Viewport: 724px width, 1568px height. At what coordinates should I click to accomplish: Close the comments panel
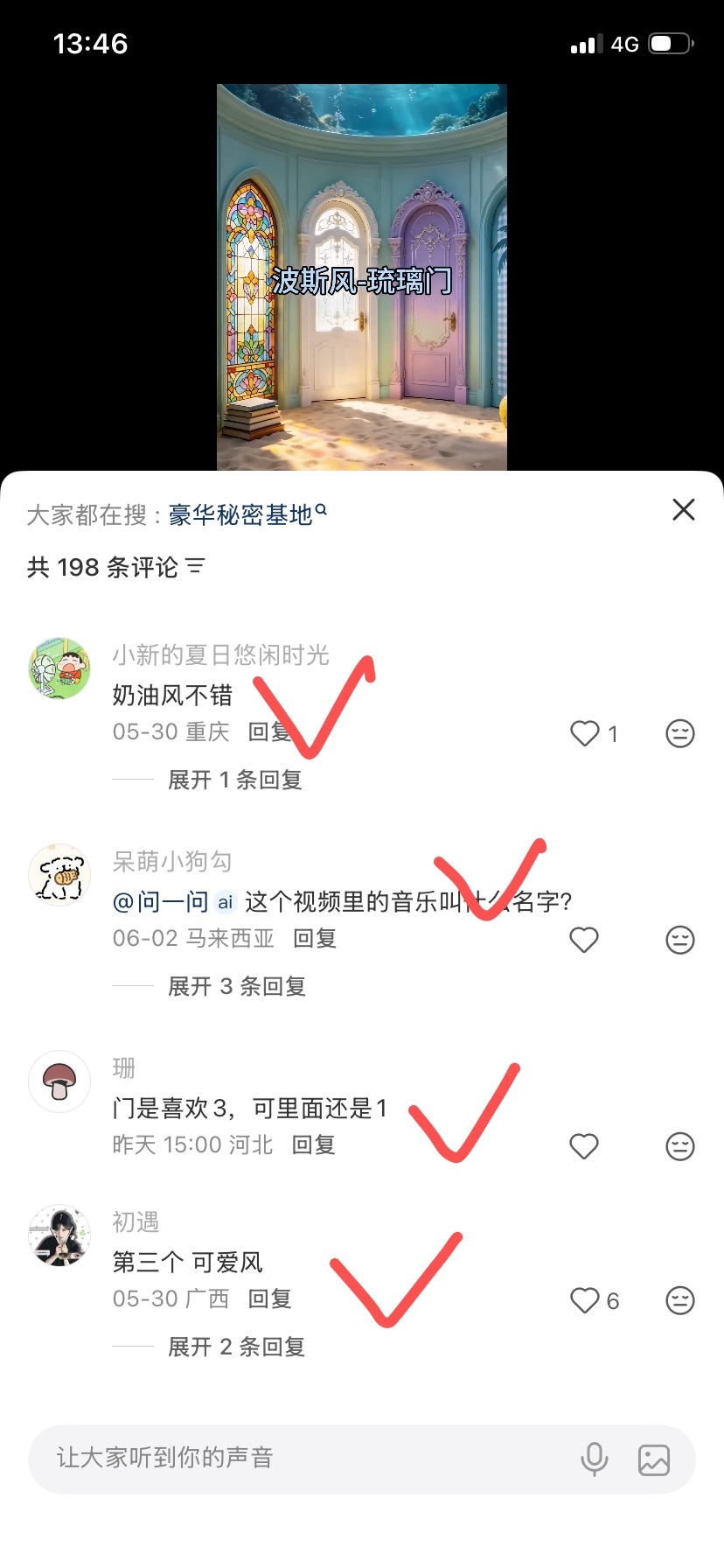(x=684, y=510)
